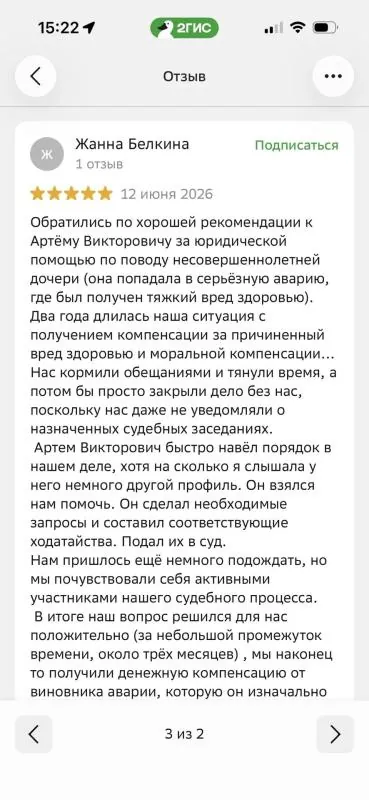
Task: Open Жанна Белкина's profile avatar
Action: [47, 155]
